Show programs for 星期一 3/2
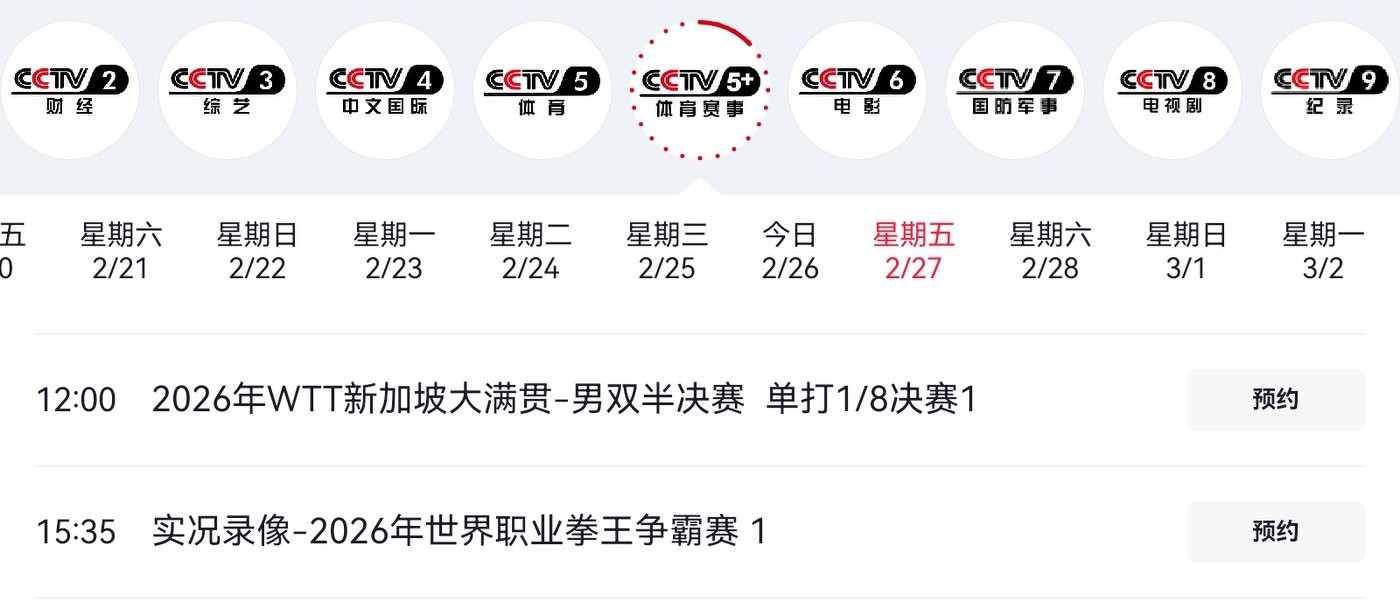The image size is (1400, 609). coord(1323,251)
